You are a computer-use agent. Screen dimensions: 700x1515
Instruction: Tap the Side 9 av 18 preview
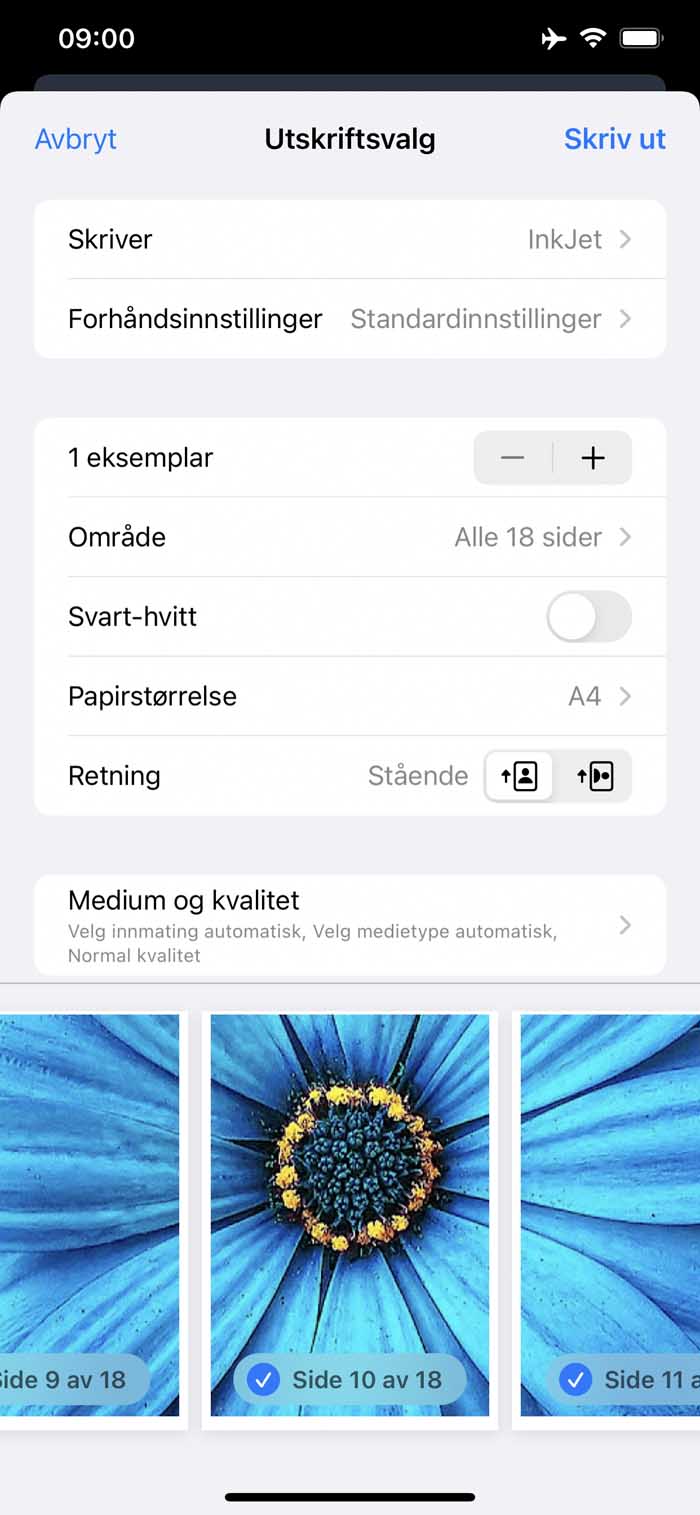pos(90,1215)
